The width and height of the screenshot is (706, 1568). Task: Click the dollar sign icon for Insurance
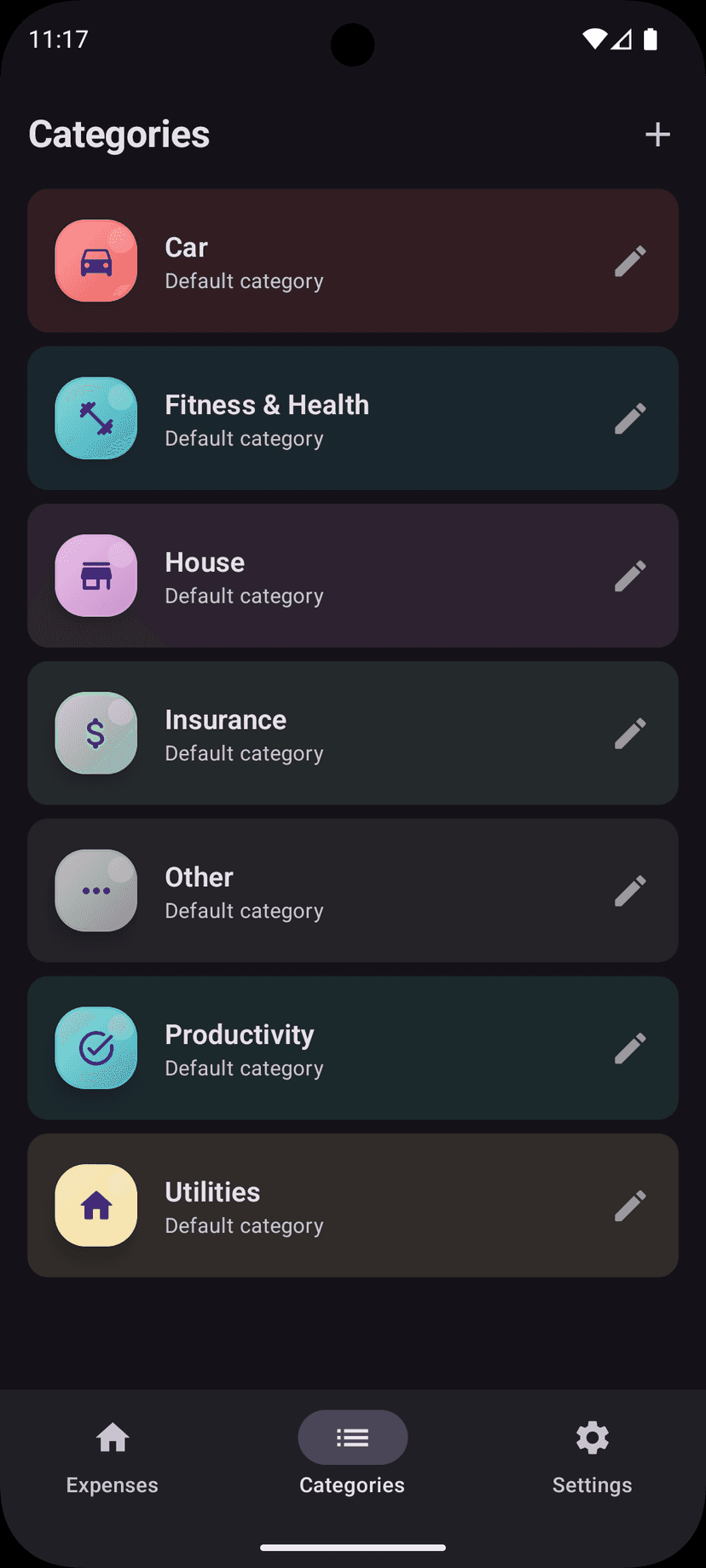tap(95, 733)
